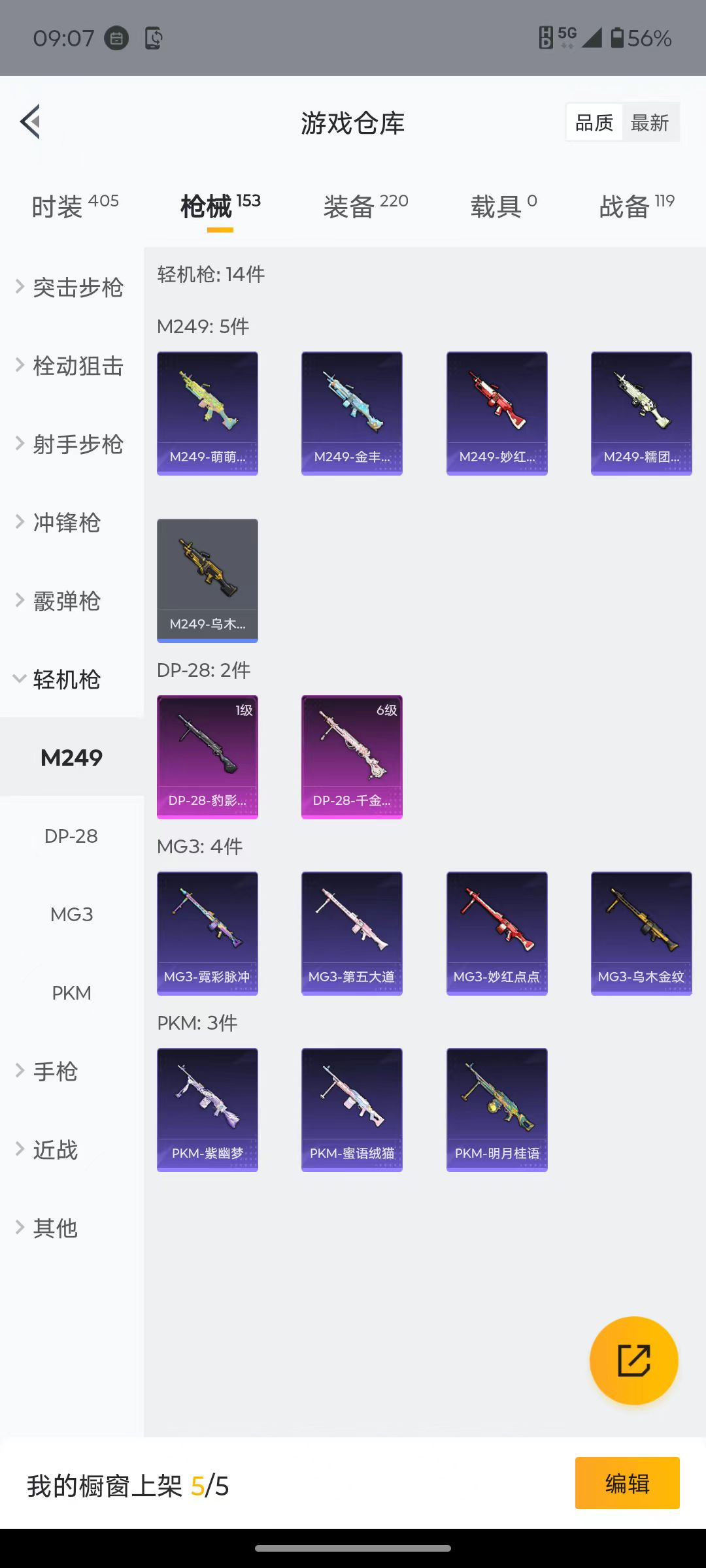
Task: Open the DP-28-千金 6级 skin tile
Action: [x=352, y=757]
